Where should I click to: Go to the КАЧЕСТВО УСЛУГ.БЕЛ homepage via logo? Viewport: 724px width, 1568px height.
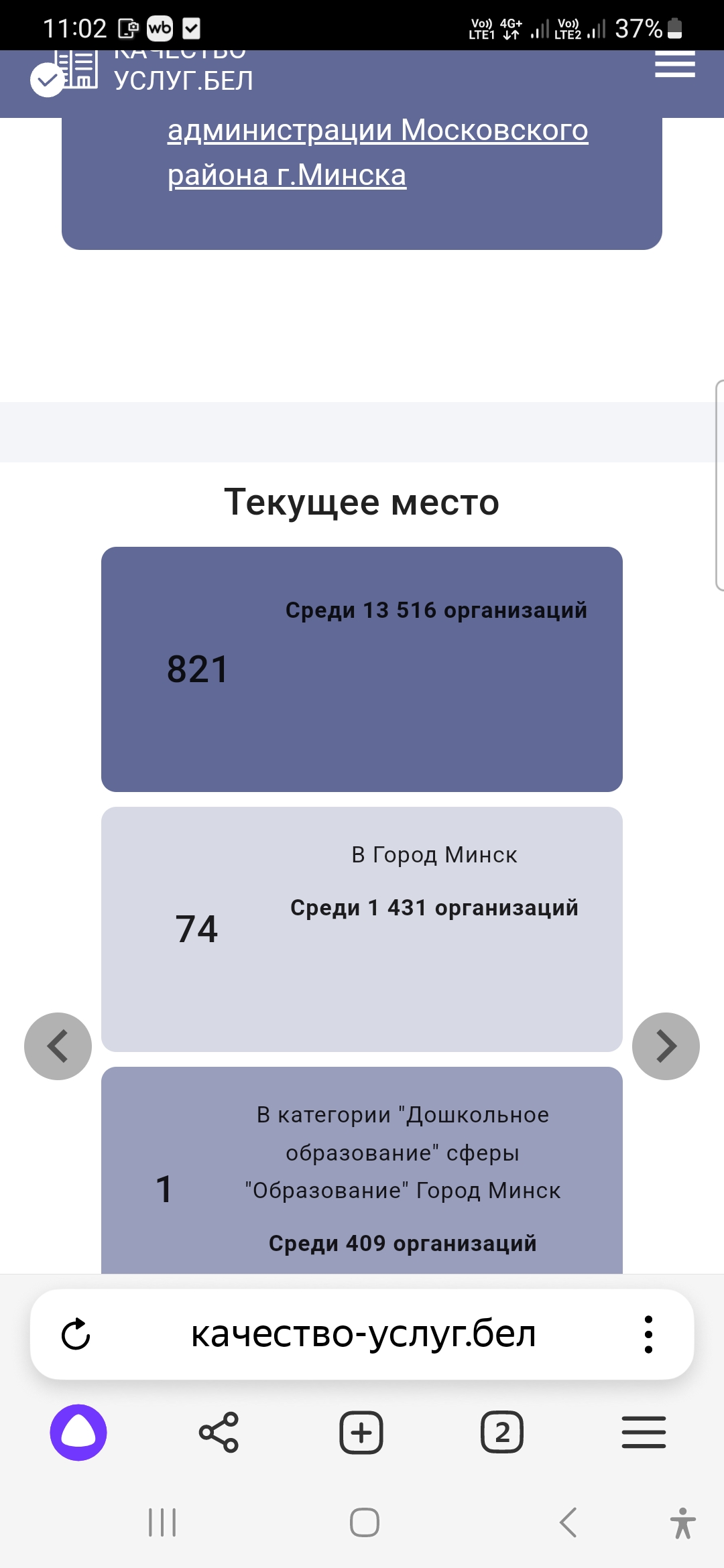142,72
